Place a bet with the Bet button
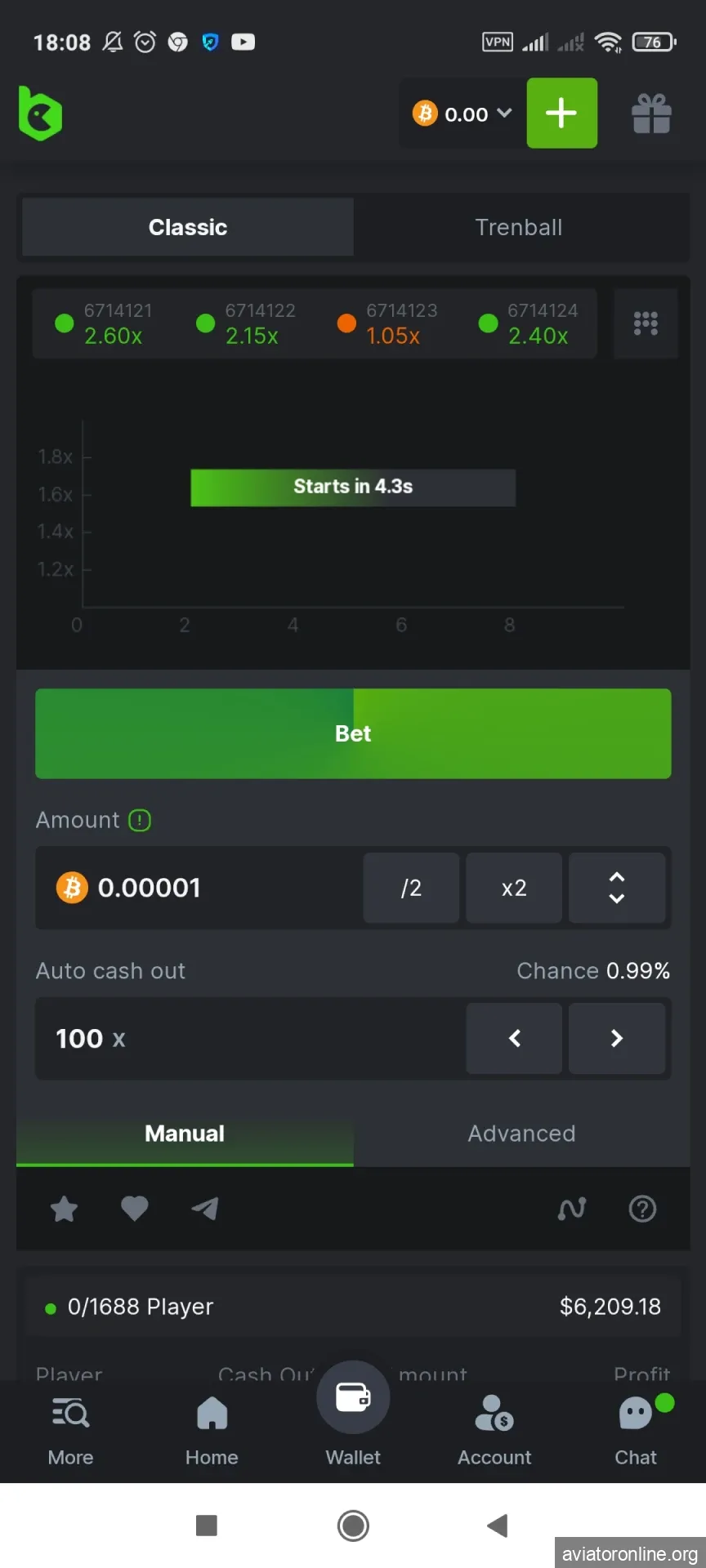 [353, 733]
